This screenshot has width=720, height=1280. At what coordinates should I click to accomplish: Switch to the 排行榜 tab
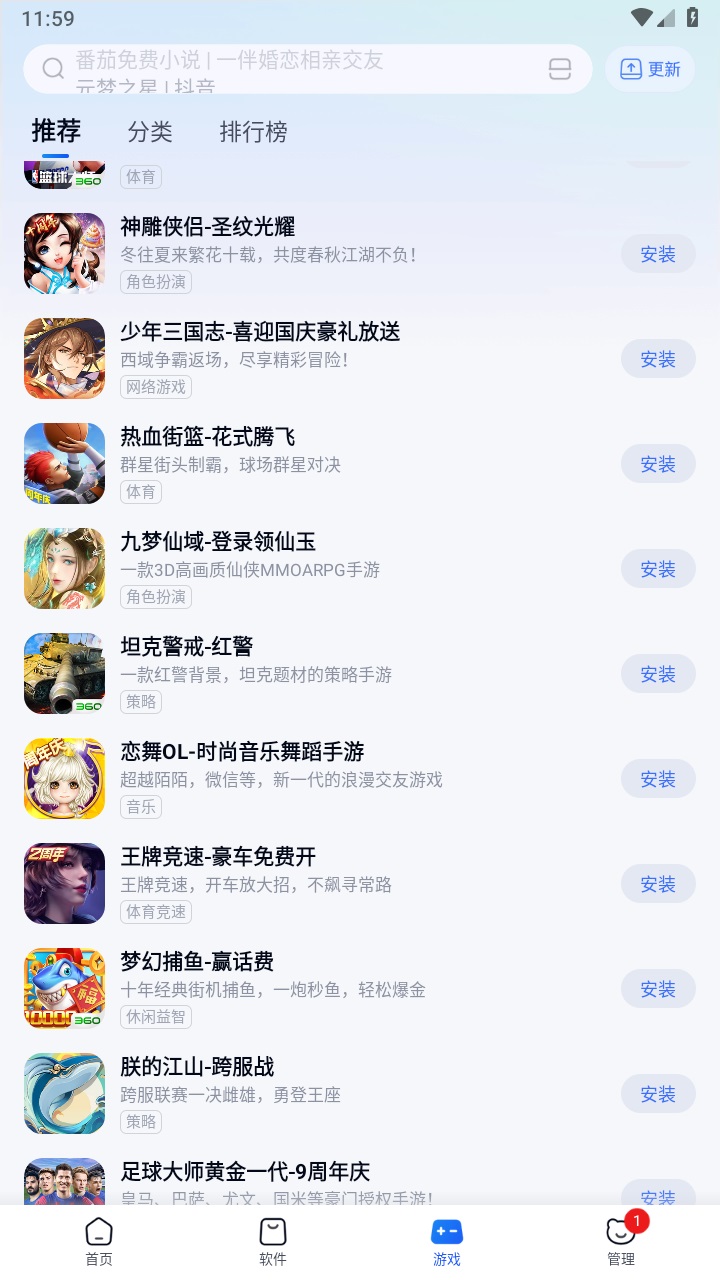(253, 131)
